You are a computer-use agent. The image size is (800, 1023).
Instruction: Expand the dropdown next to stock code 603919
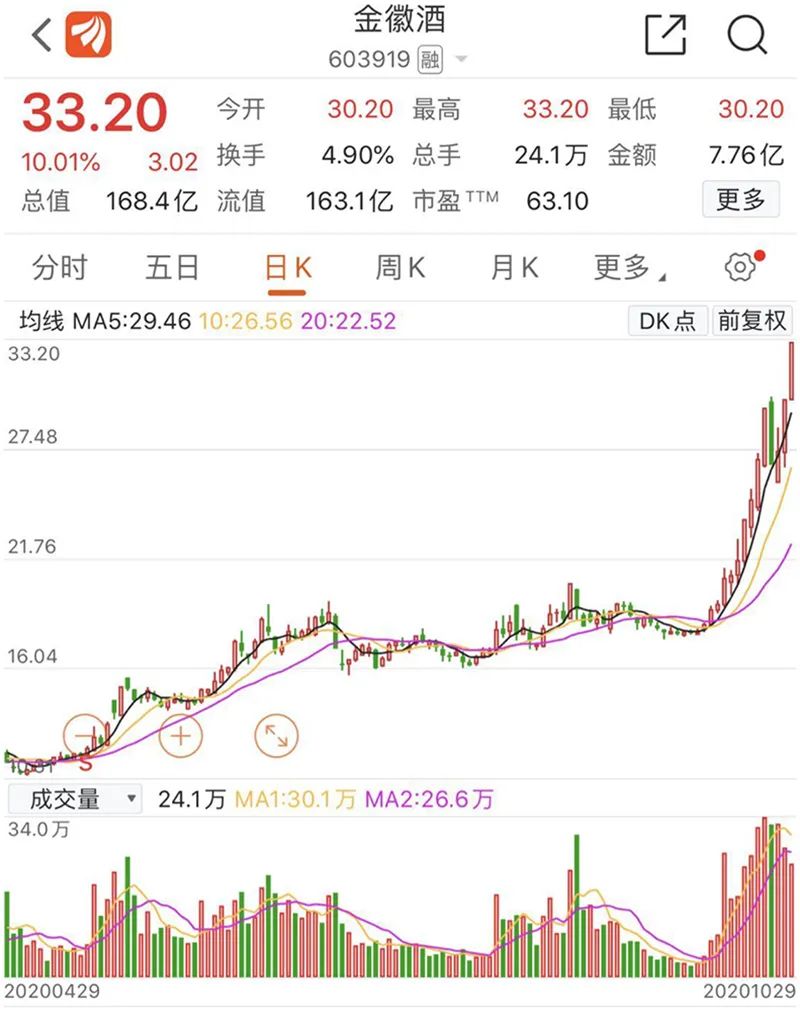tap(461, 60)
